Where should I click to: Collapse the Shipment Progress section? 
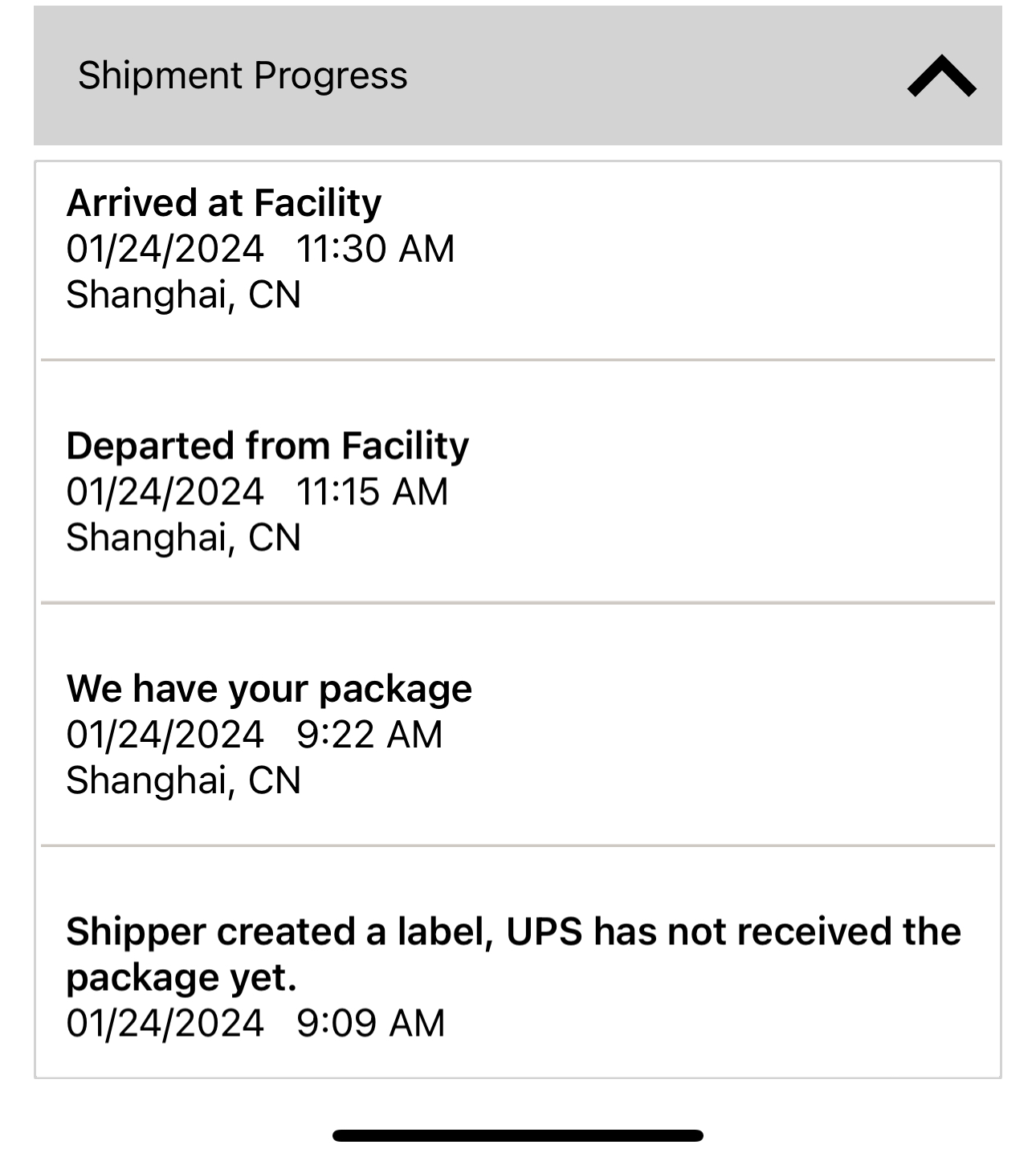point(941,76)
